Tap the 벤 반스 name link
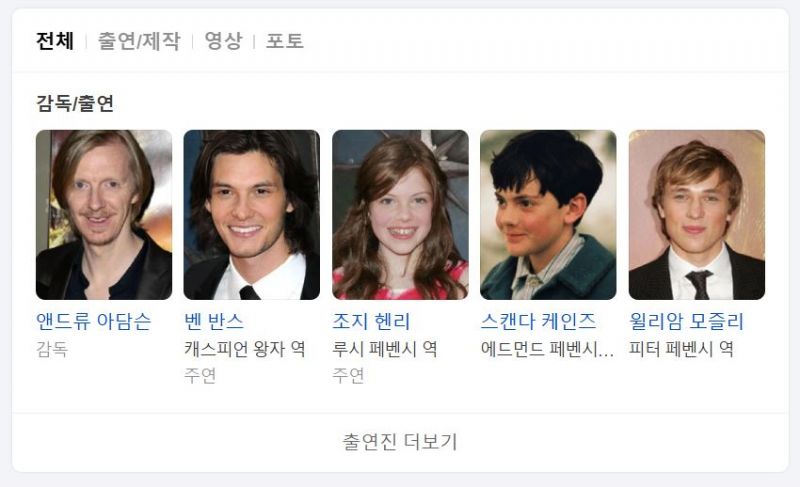 pos(214,322)
